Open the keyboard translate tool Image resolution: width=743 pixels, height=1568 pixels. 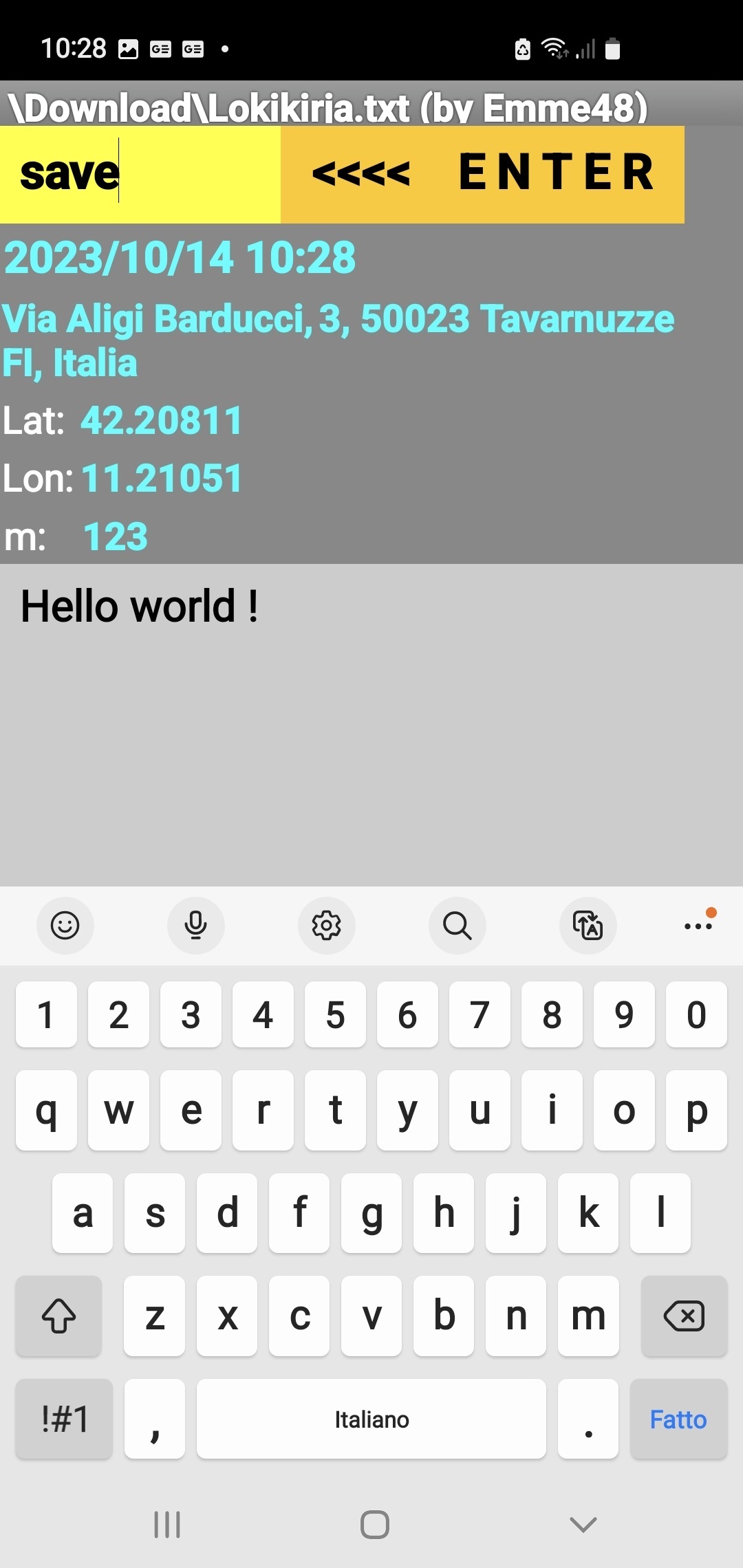click(x=588, y=926)
